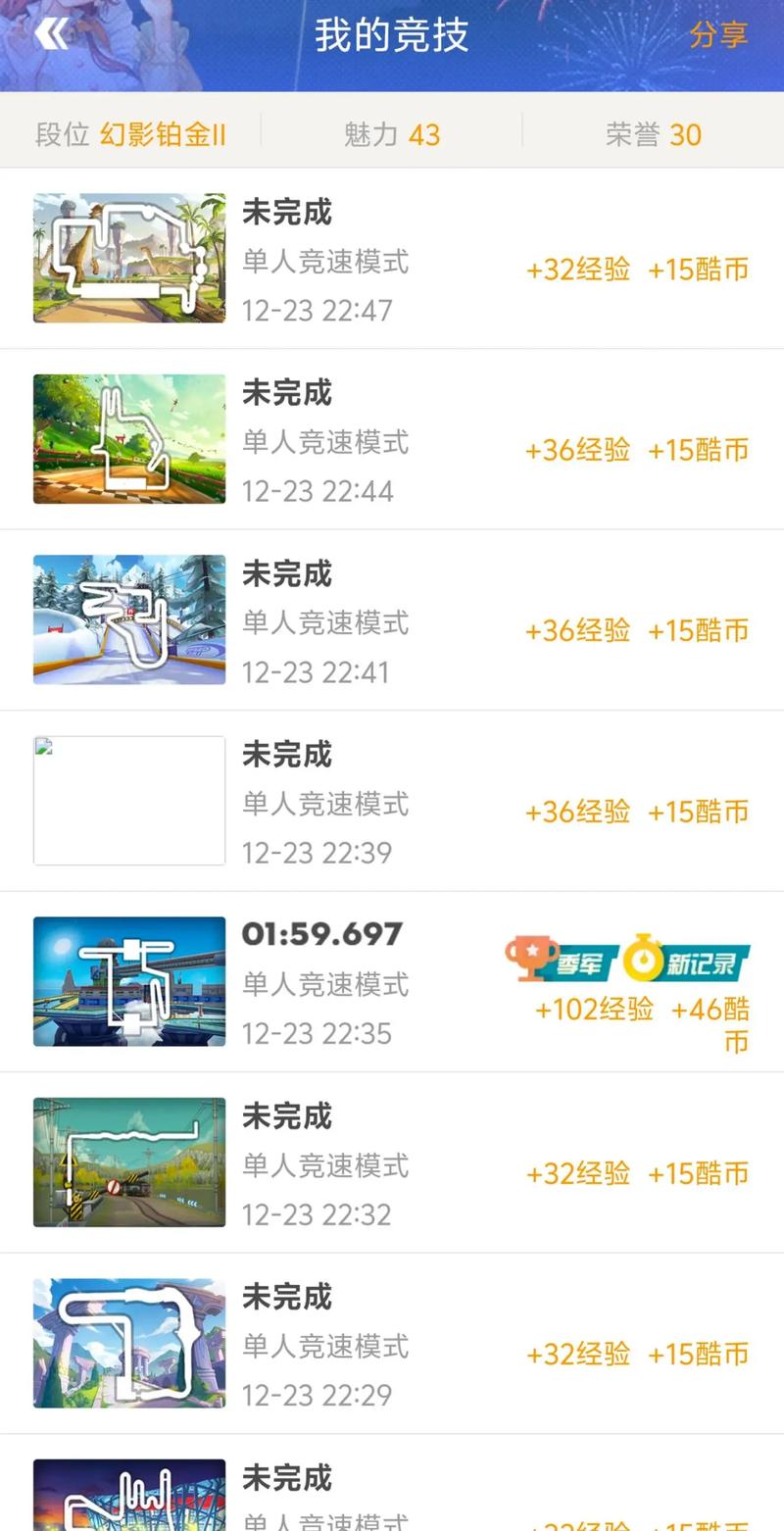Select the 12-23 22:47 race entry
Screen dimensions: 784x1531
point(392,257)
